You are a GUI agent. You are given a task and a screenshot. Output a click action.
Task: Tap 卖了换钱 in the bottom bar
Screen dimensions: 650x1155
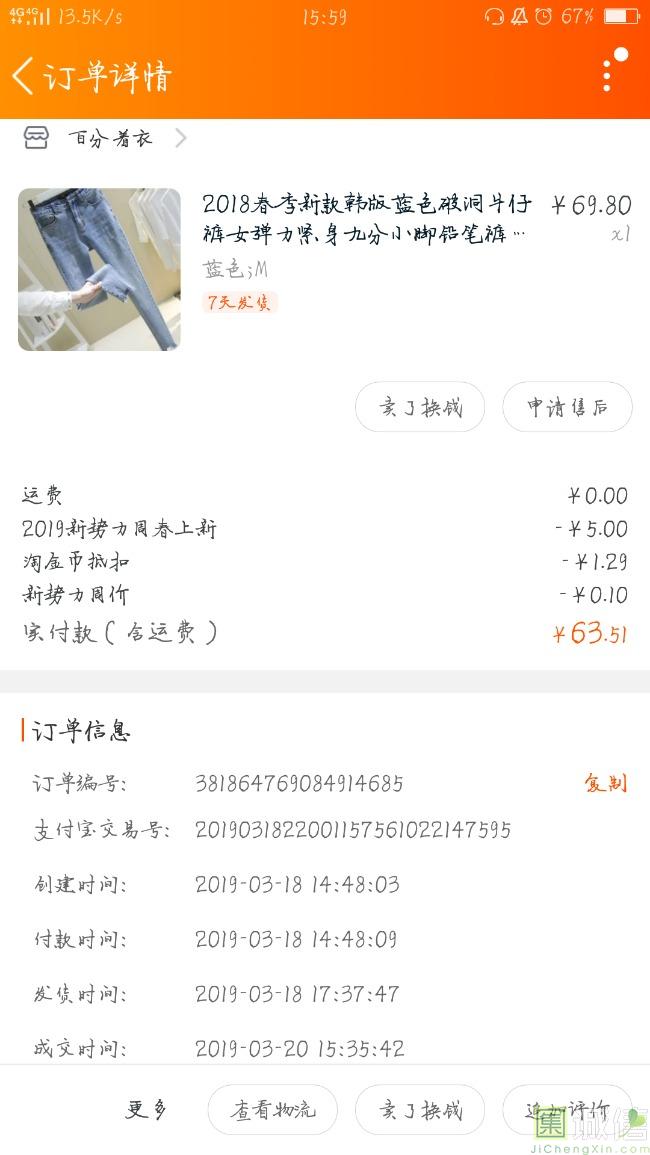[420, 1109]
